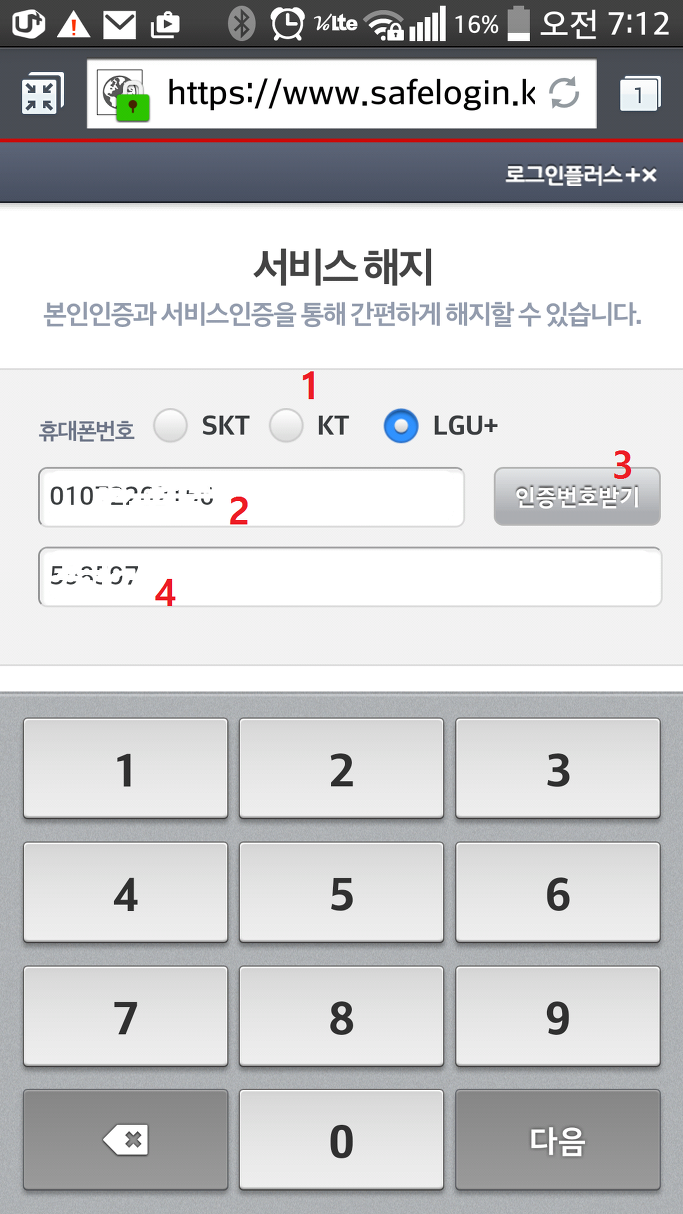Focus the verification code field
The height and width of the screenshot is (1214, 683).
[x=350, y=576]
